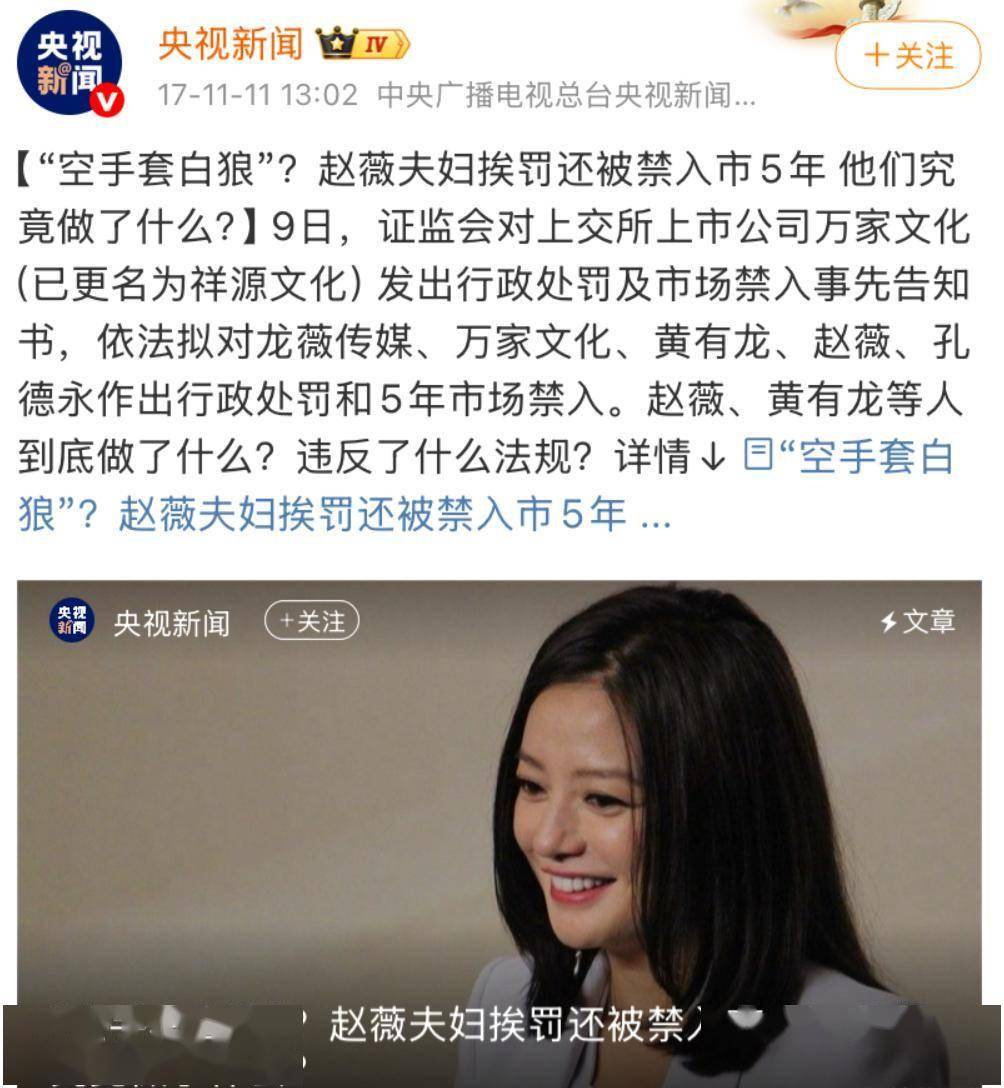Open the 央视新闻 profile avatar
The image size is (1004, 1088).
pos(69,63)
